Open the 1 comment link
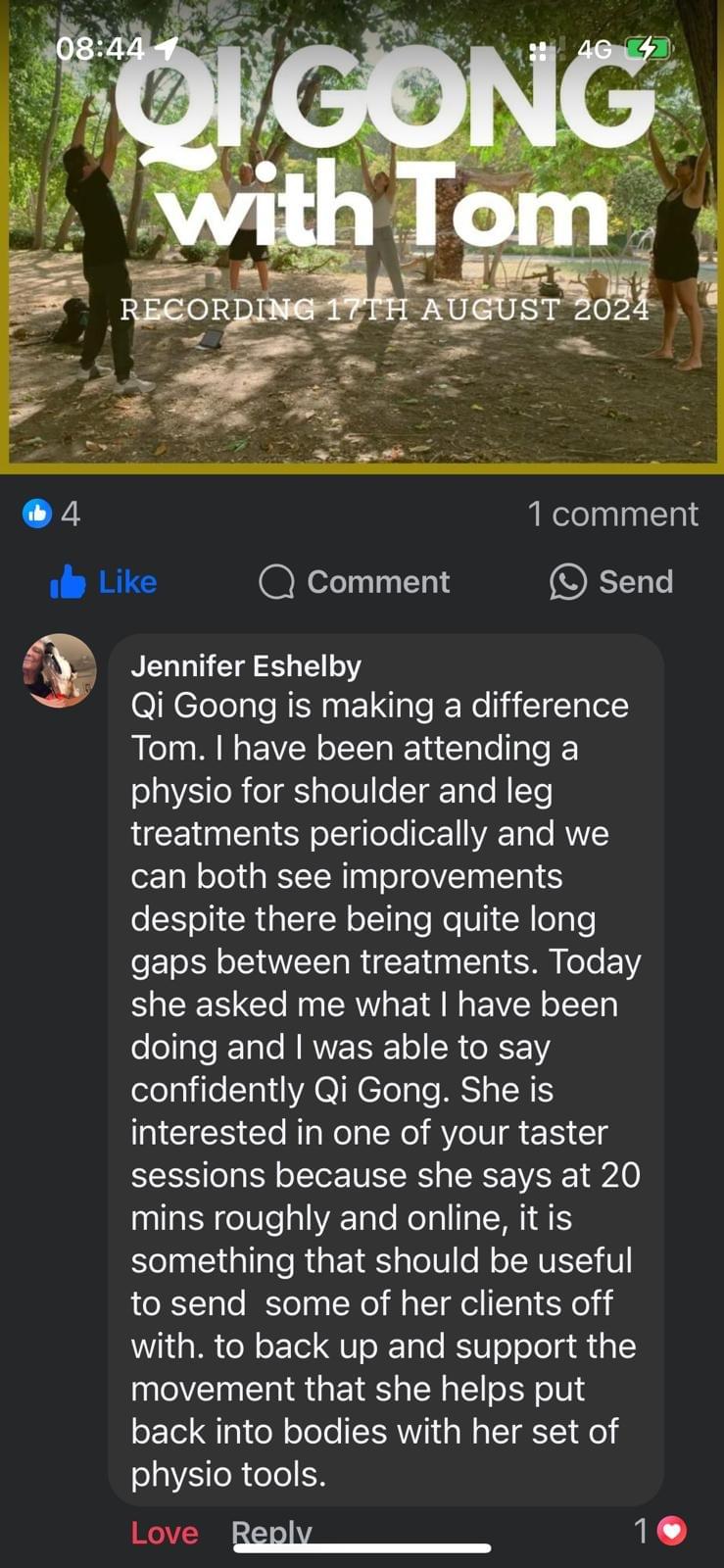This screenshot has width=724, height=1568. coord(612,514)
